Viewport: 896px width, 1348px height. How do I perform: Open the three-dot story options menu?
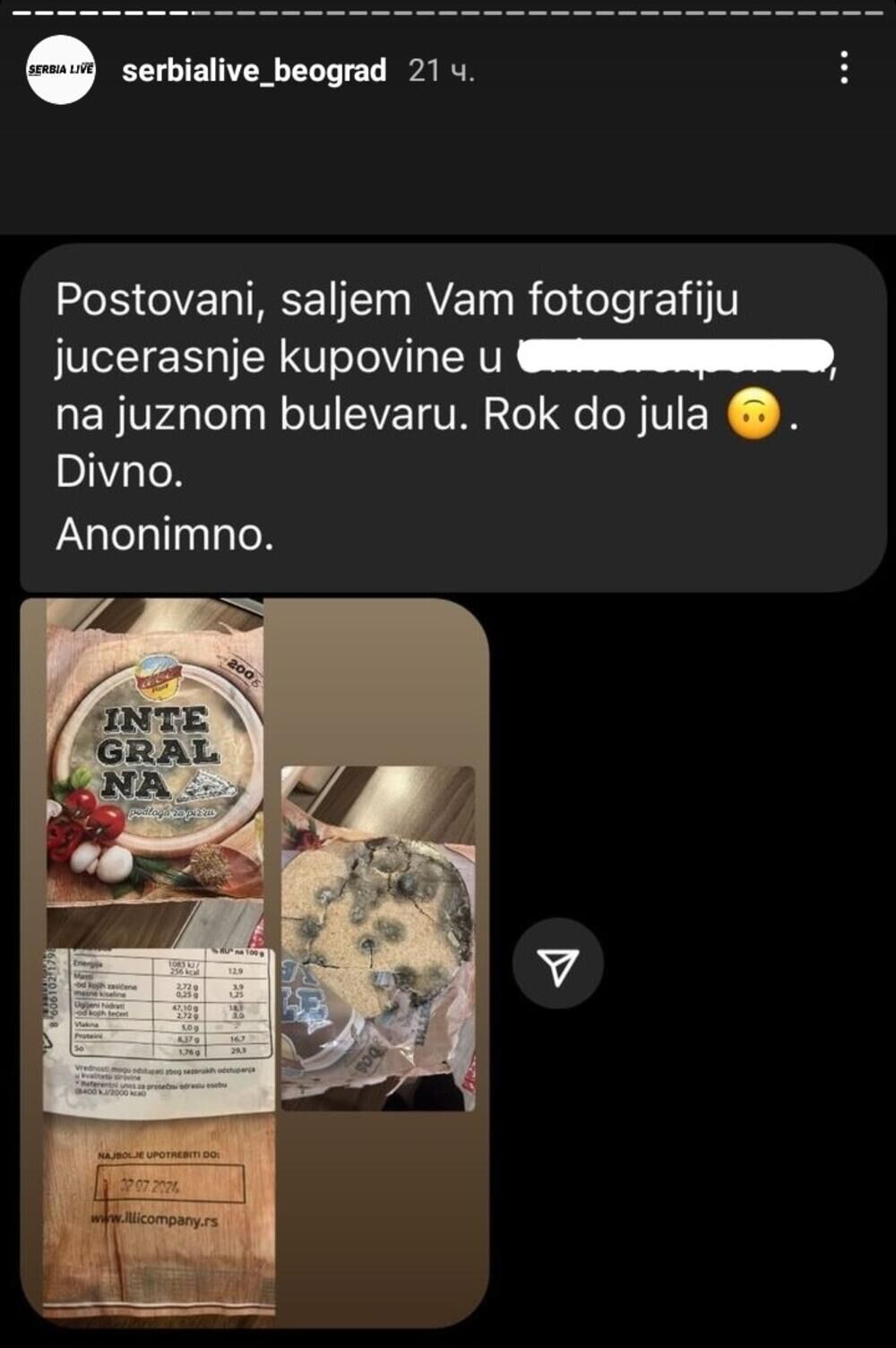click(843, 70)
